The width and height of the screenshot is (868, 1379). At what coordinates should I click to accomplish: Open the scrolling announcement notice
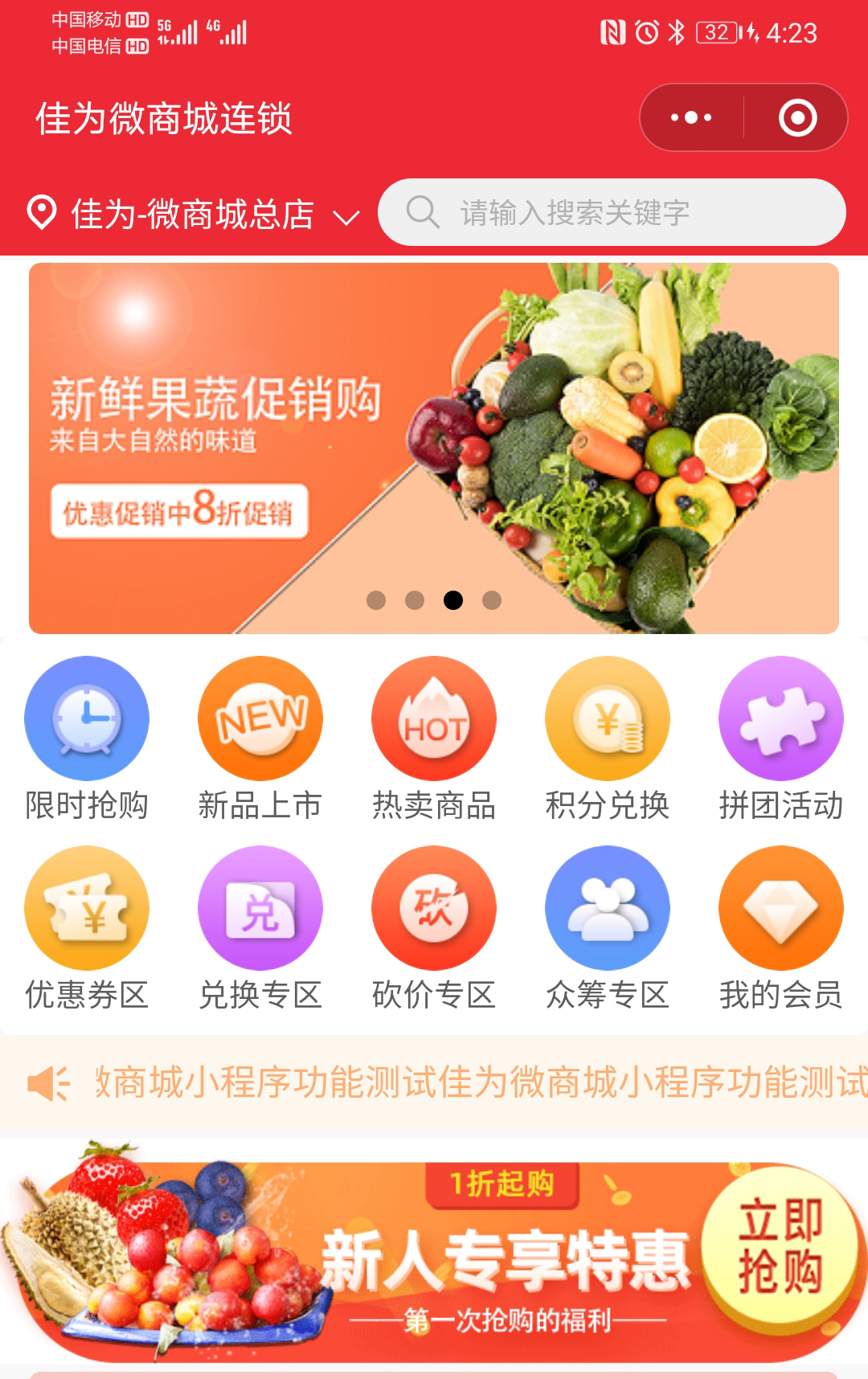click(x=474, y=1082)
